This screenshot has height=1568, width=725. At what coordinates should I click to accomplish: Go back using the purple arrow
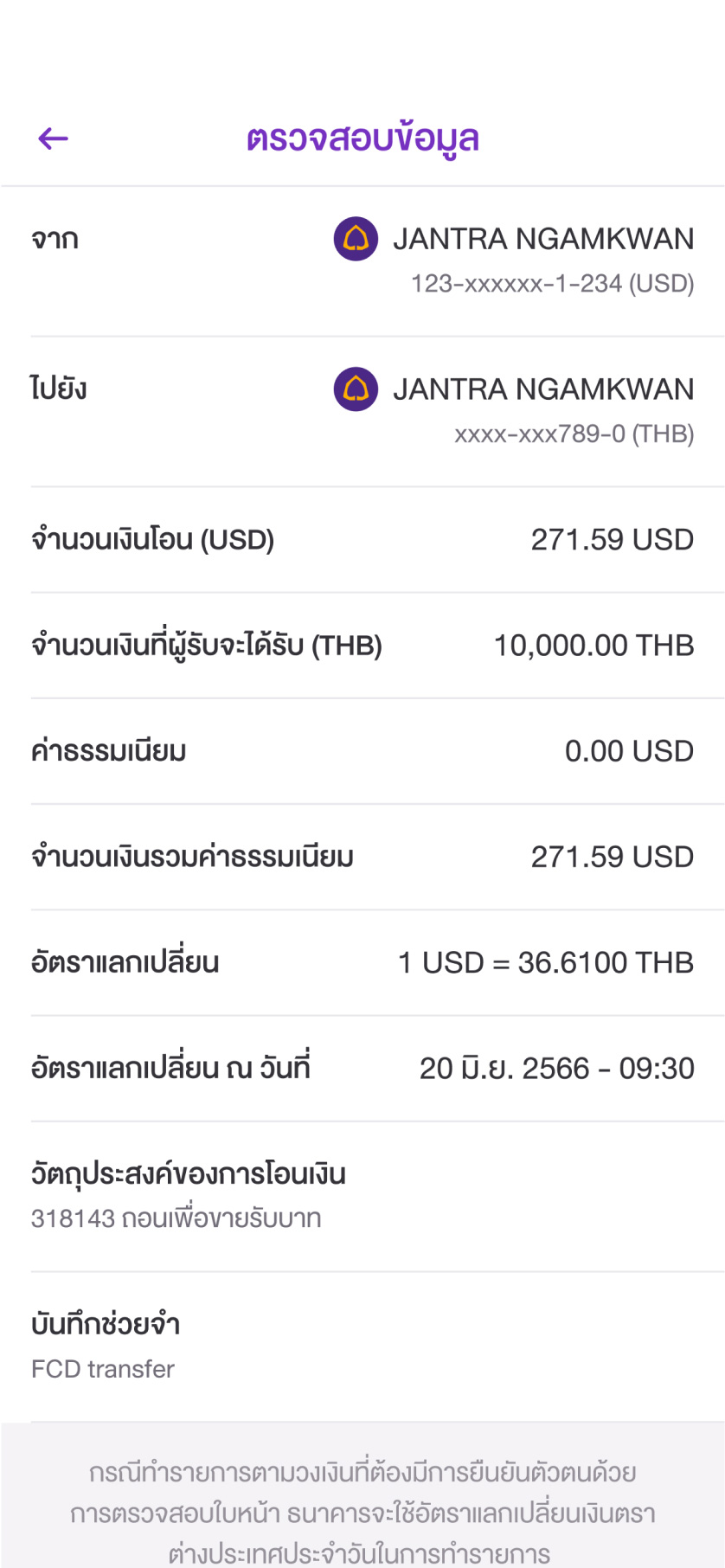[x=54, y=138]
